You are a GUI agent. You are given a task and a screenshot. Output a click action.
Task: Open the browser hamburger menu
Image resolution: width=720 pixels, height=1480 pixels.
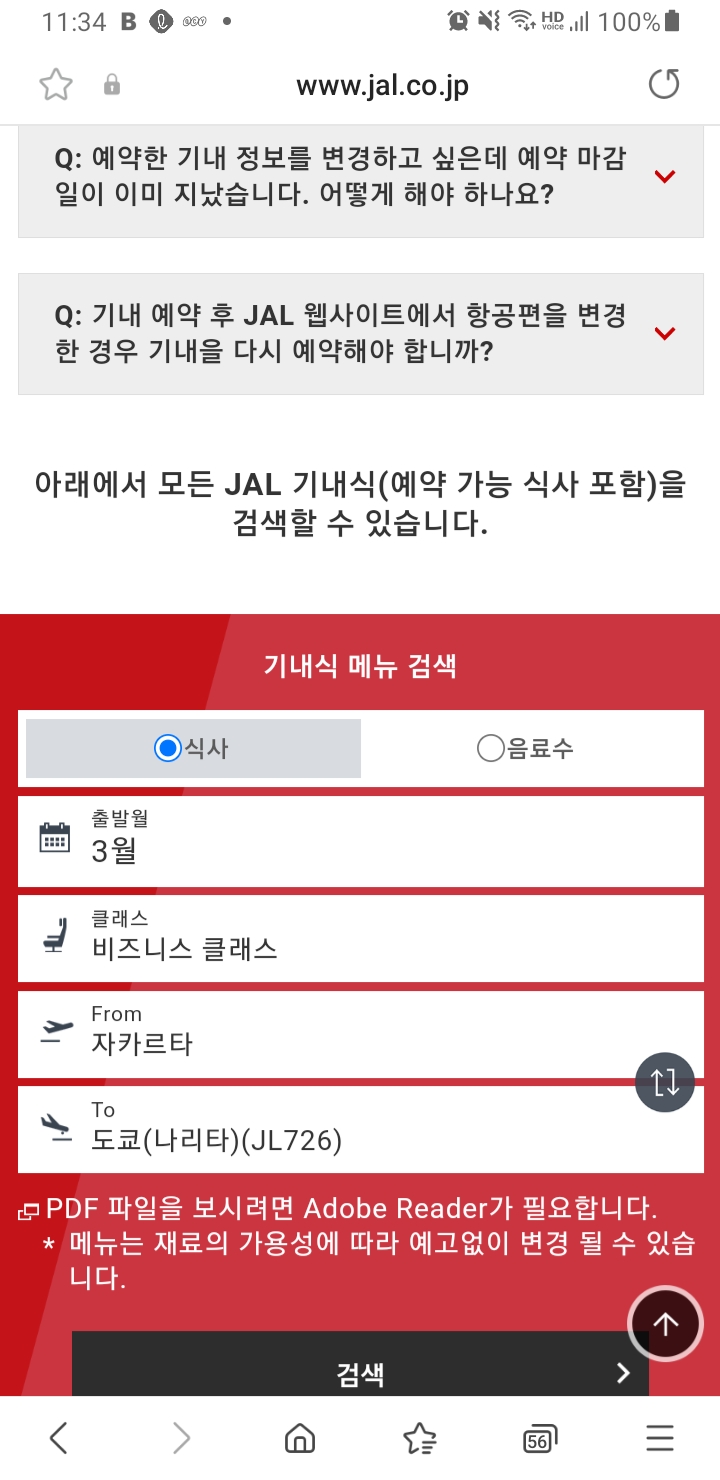click(x=660, y=1439)
